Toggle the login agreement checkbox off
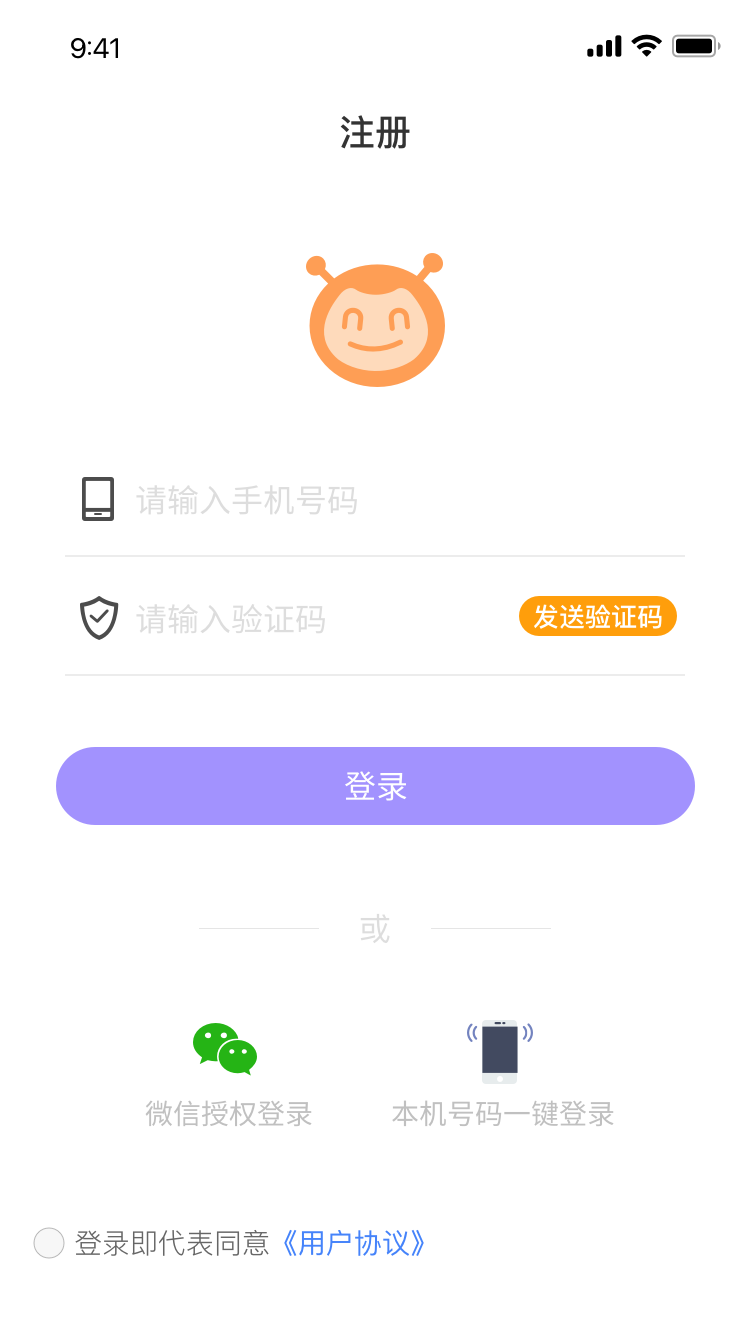Screen dimensions: 750x1334 tap(48, 1241)
